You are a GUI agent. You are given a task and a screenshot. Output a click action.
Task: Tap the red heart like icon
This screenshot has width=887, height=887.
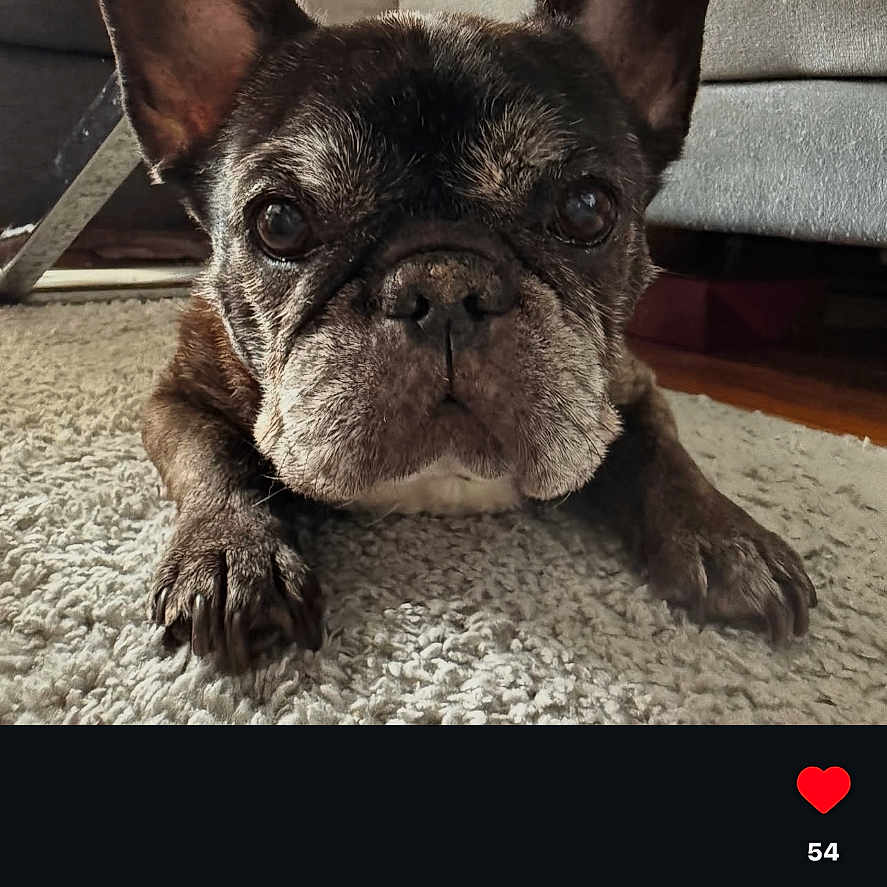click(x=823, y=788)
